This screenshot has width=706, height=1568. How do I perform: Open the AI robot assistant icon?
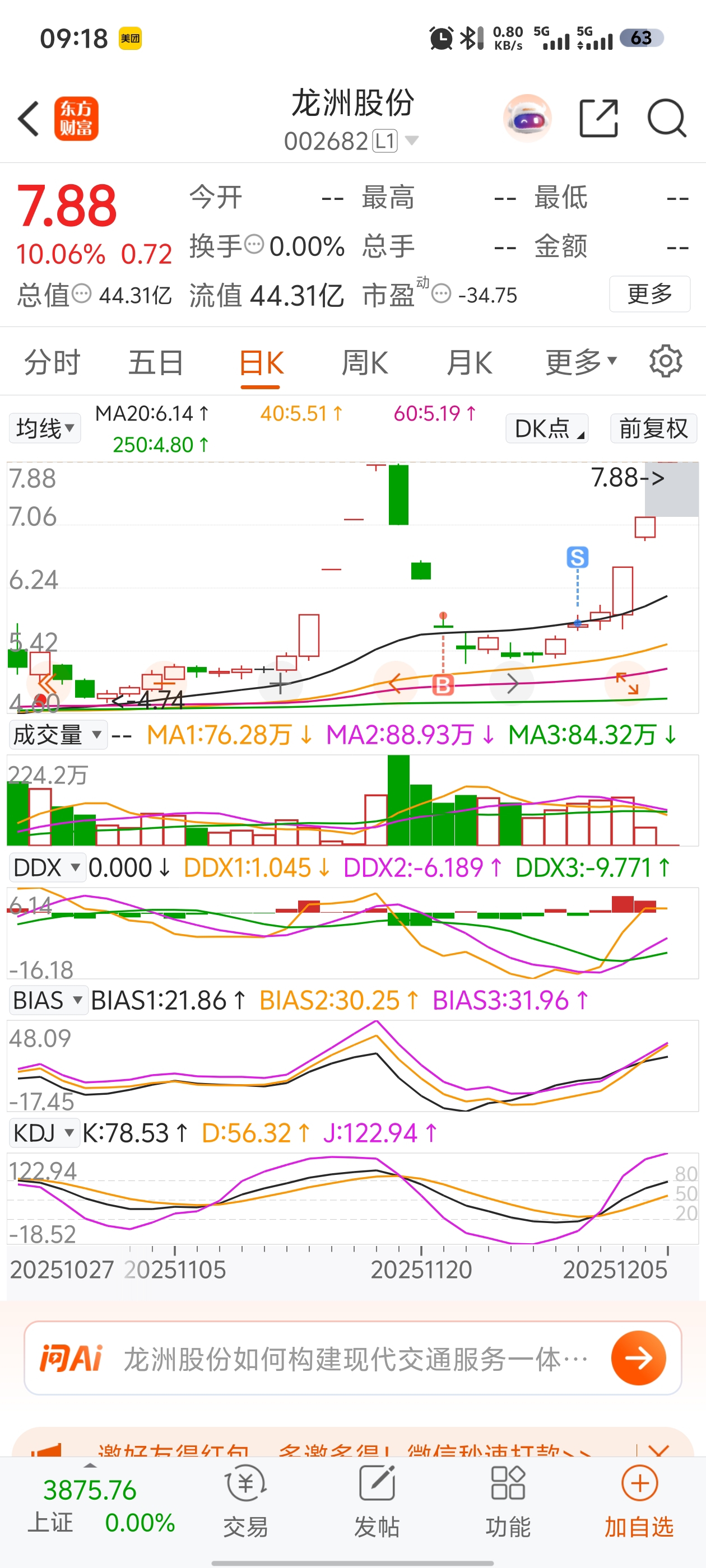pos(527,119)
